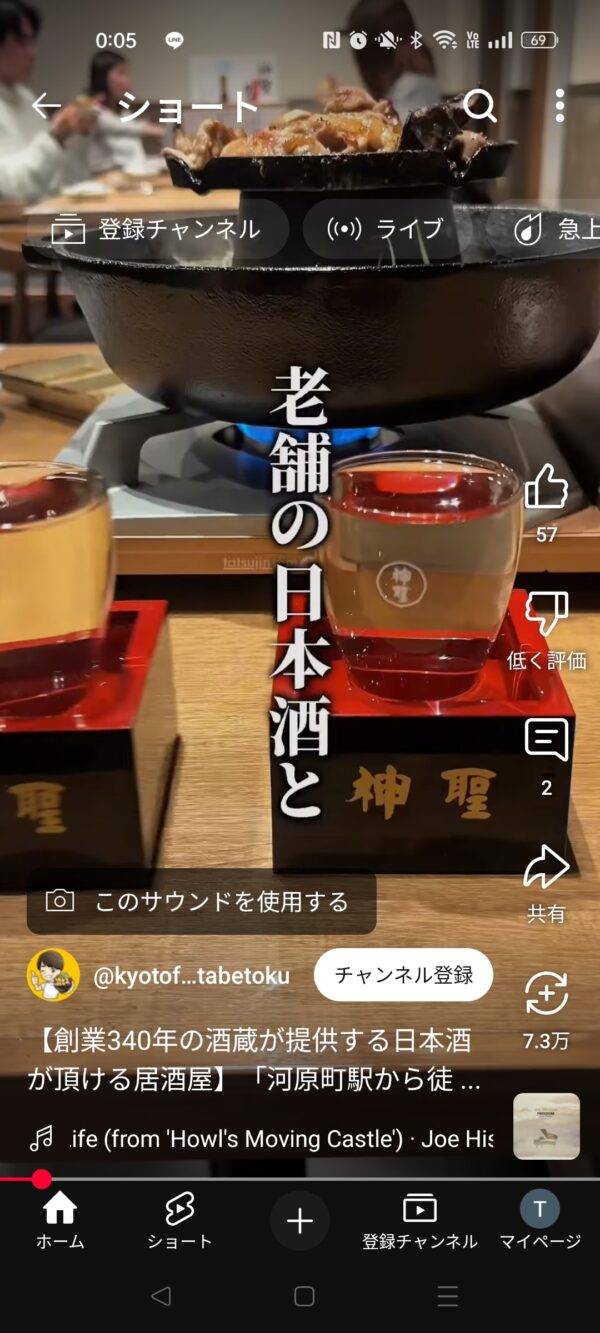This screenshot has height=1333, width=600.
Task: Remix this Short (7.3万 icon)
Action: tap(546, 994)
